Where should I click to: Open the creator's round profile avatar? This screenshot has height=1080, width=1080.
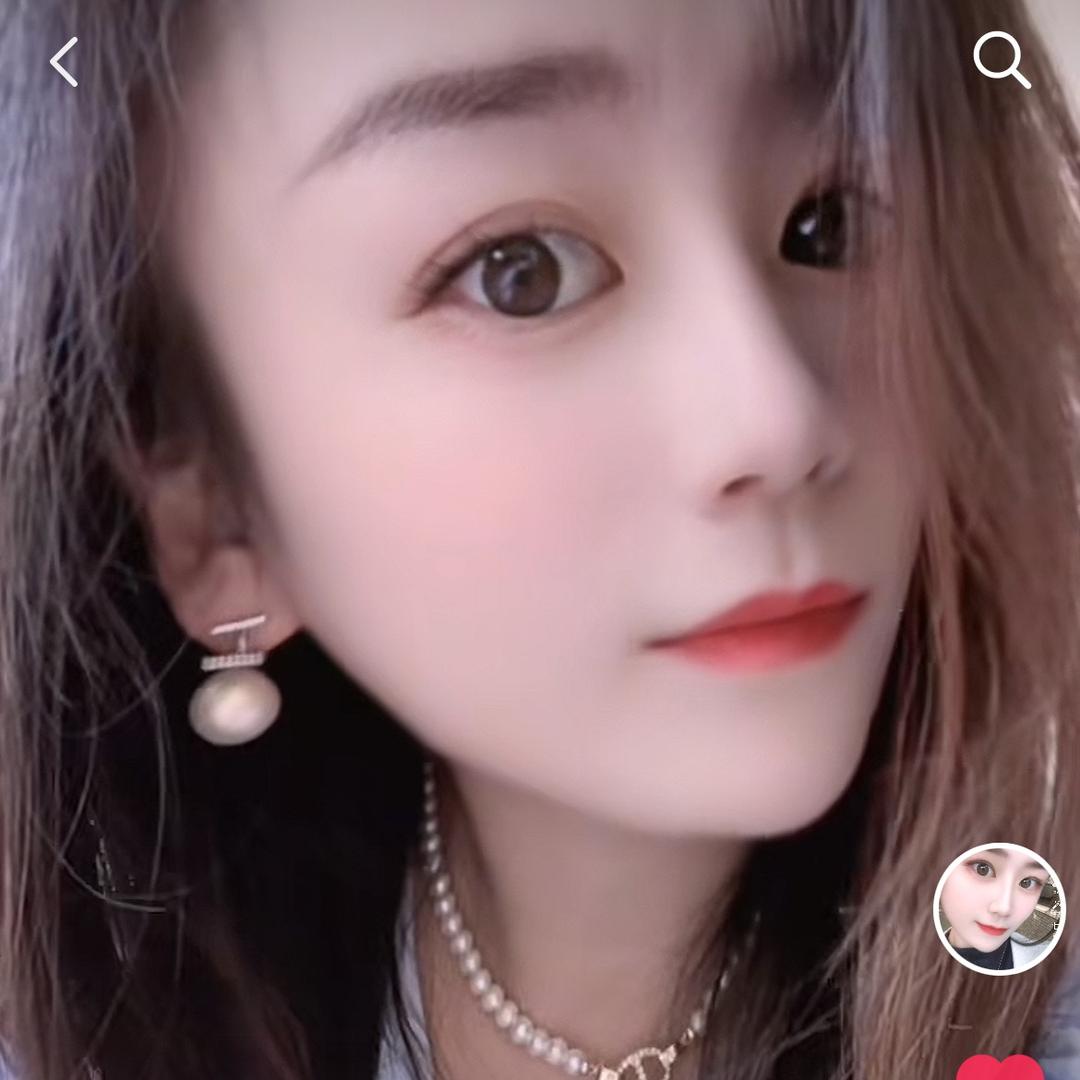pos(999,908)
